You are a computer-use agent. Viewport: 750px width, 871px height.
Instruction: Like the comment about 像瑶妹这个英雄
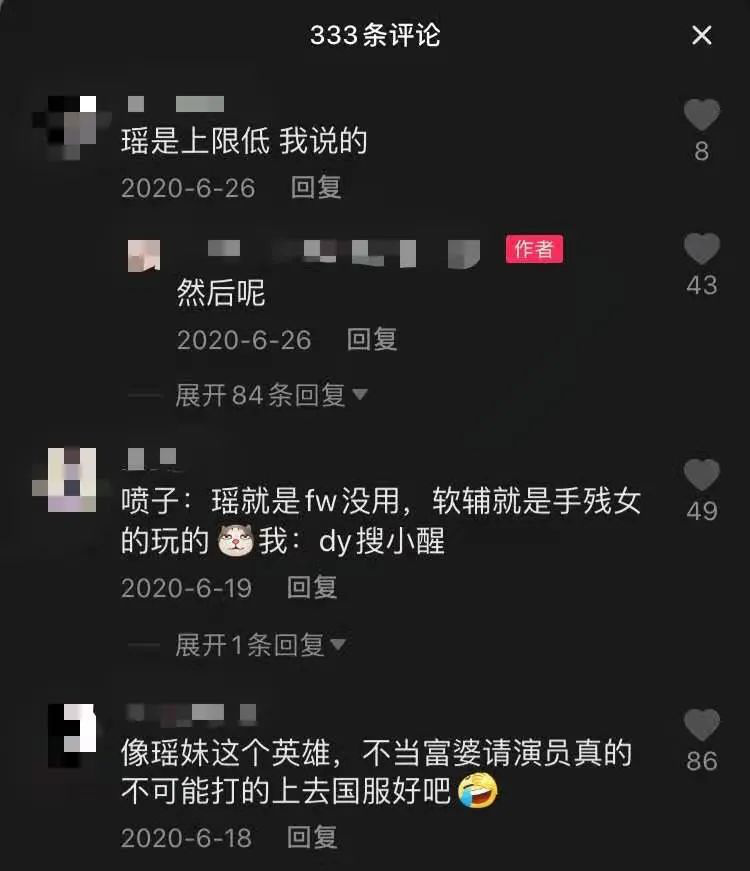click(701, 727)
